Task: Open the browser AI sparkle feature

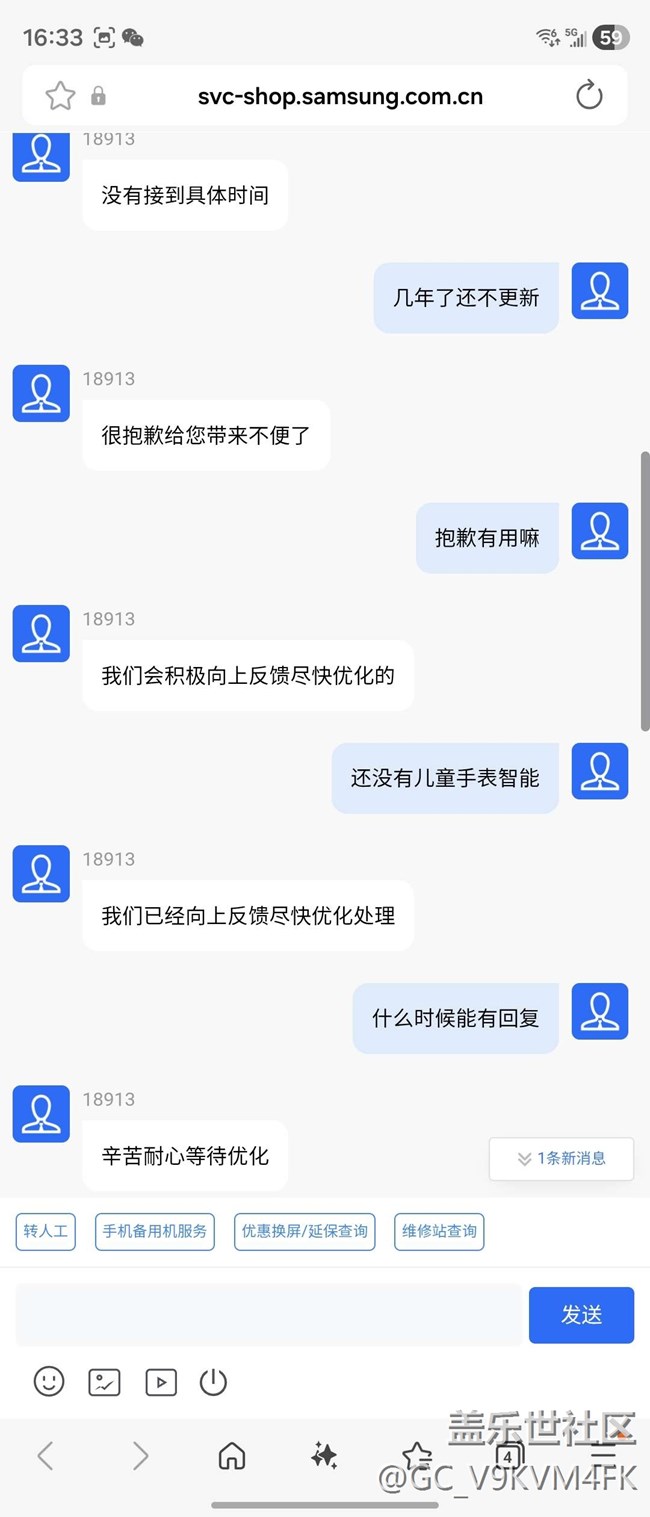Action: coord(324,1456)
